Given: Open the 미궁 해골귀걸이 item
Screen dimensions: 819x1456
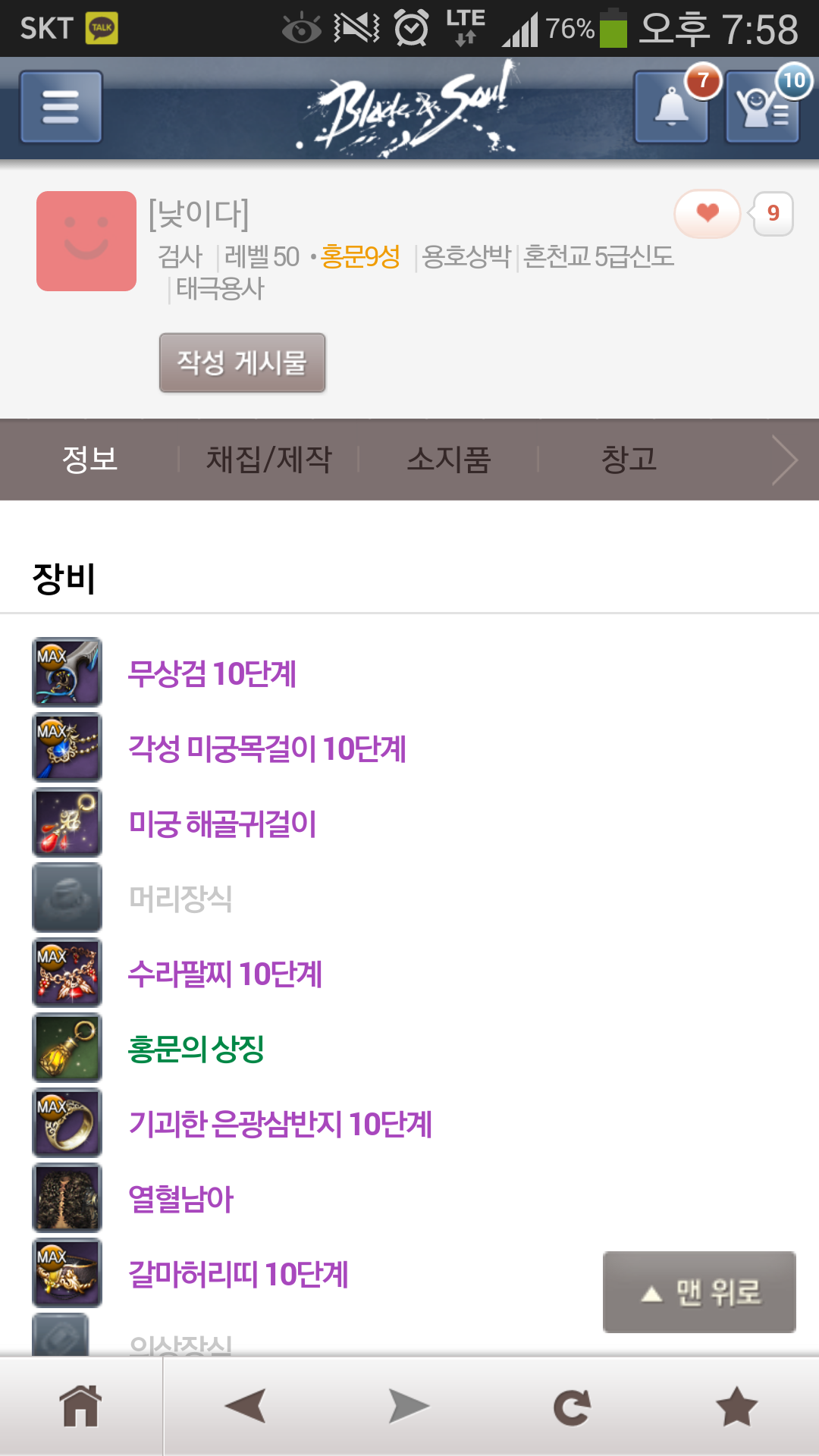Looking at the screenshot, I should click(222, 824).
